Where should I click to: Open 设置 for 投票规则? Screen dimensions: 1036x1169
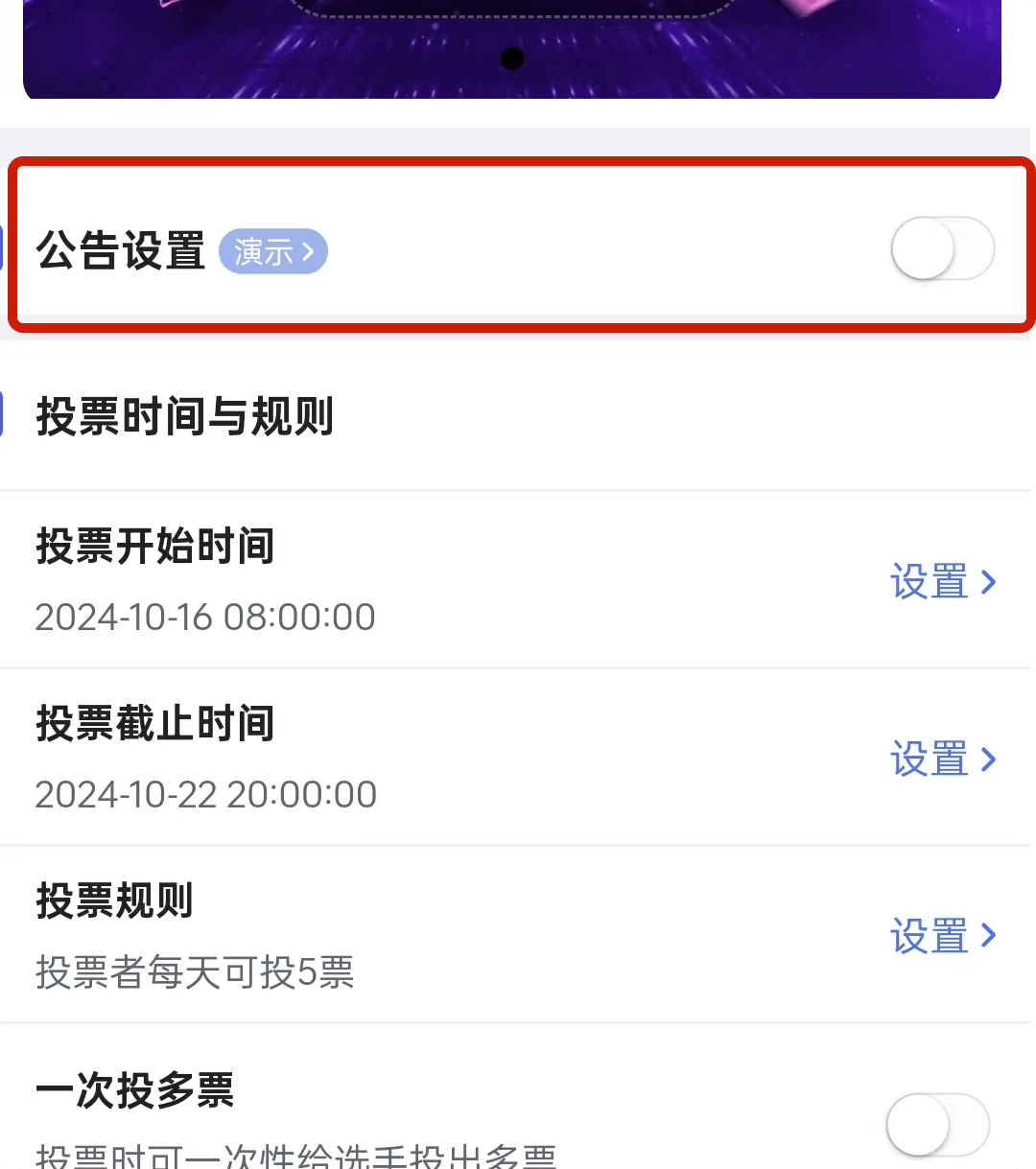pyautogui.click(x=943, y=936)
